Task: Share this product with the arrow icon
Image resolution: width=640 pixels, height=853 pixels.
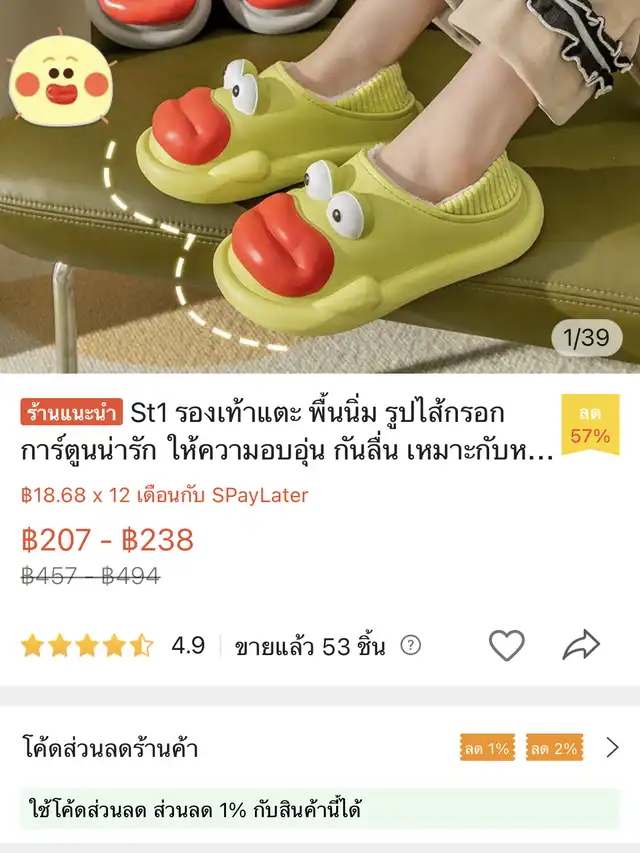Action: (x=581, y=645)
